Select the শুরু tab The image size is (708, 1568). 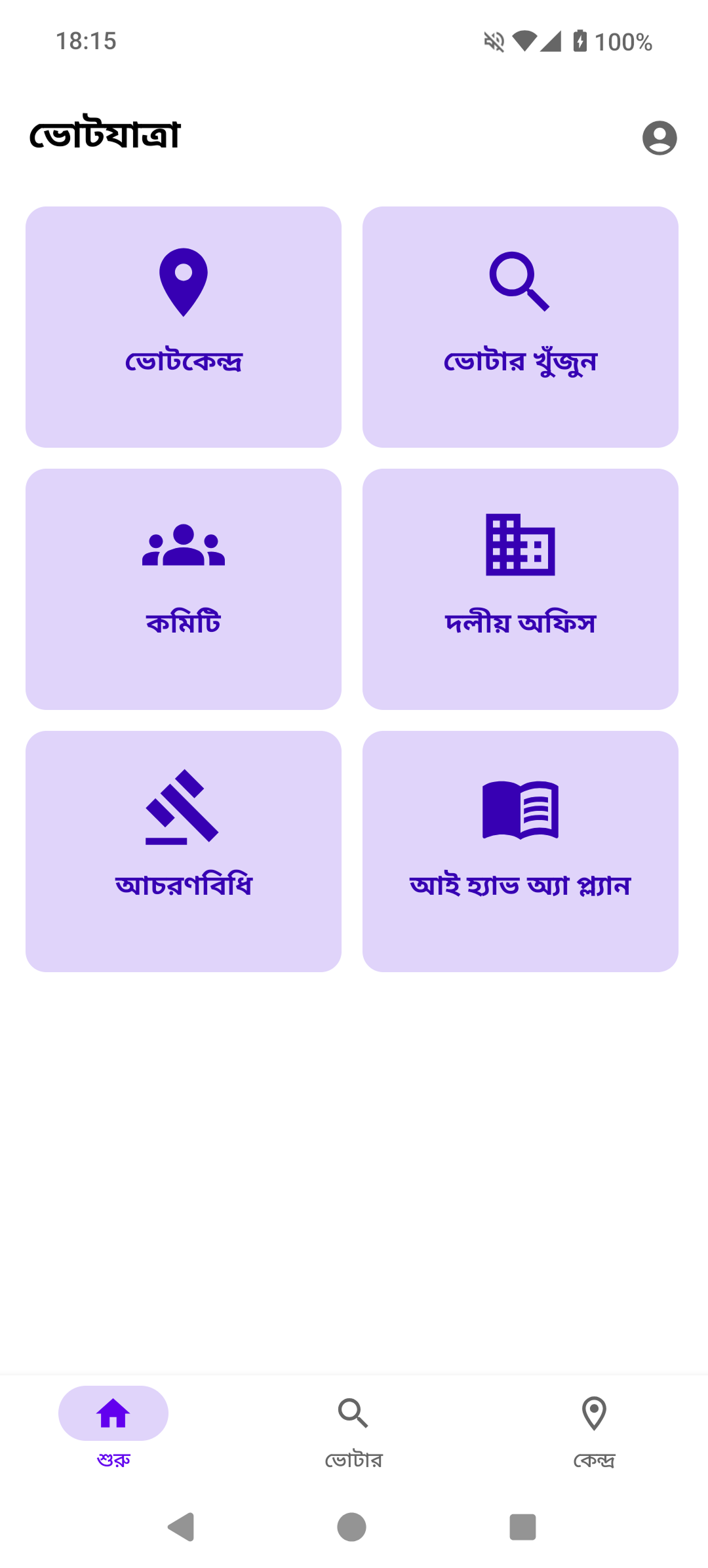(112, 1429)
